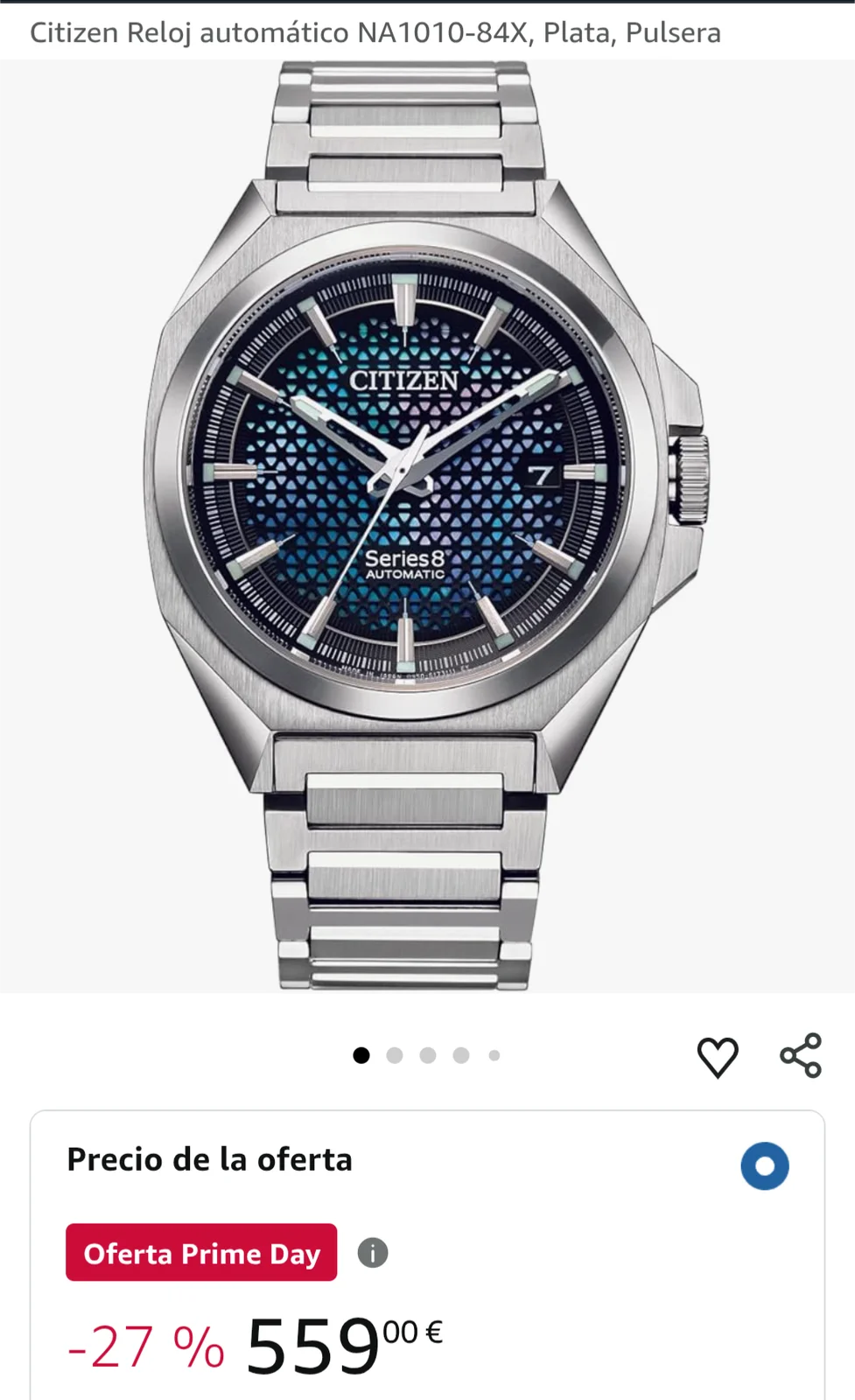Add the watch to the wish list
Screen dimensions: 855x1400
click(718, 1057)
